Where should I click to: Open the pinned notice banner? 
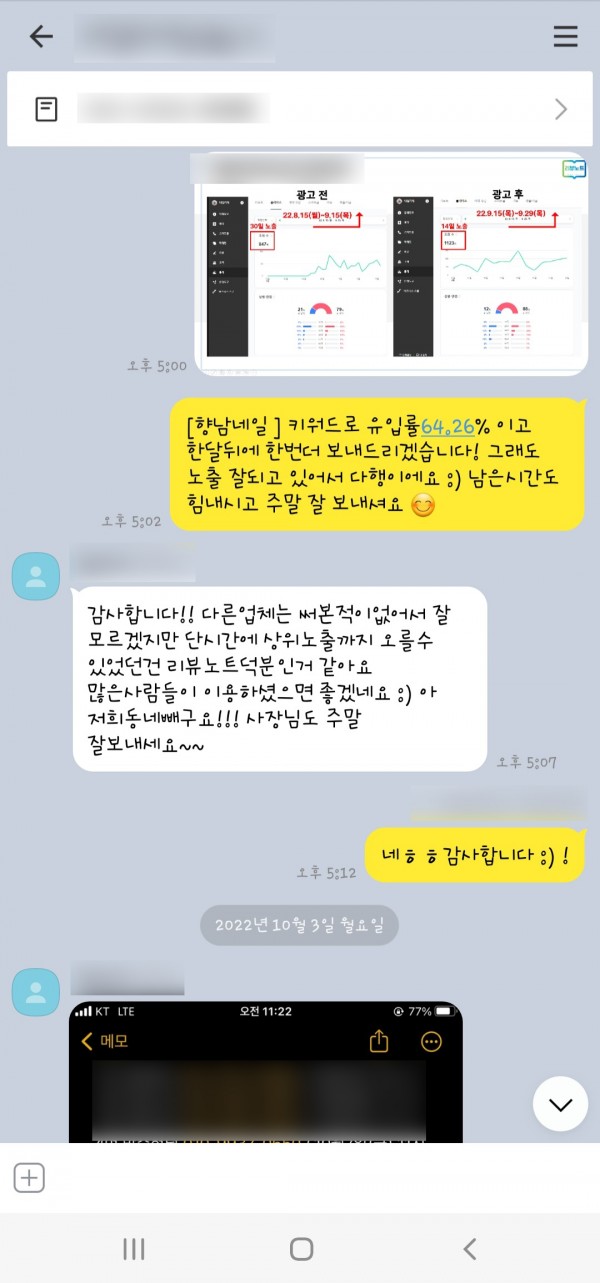point(300,109)
